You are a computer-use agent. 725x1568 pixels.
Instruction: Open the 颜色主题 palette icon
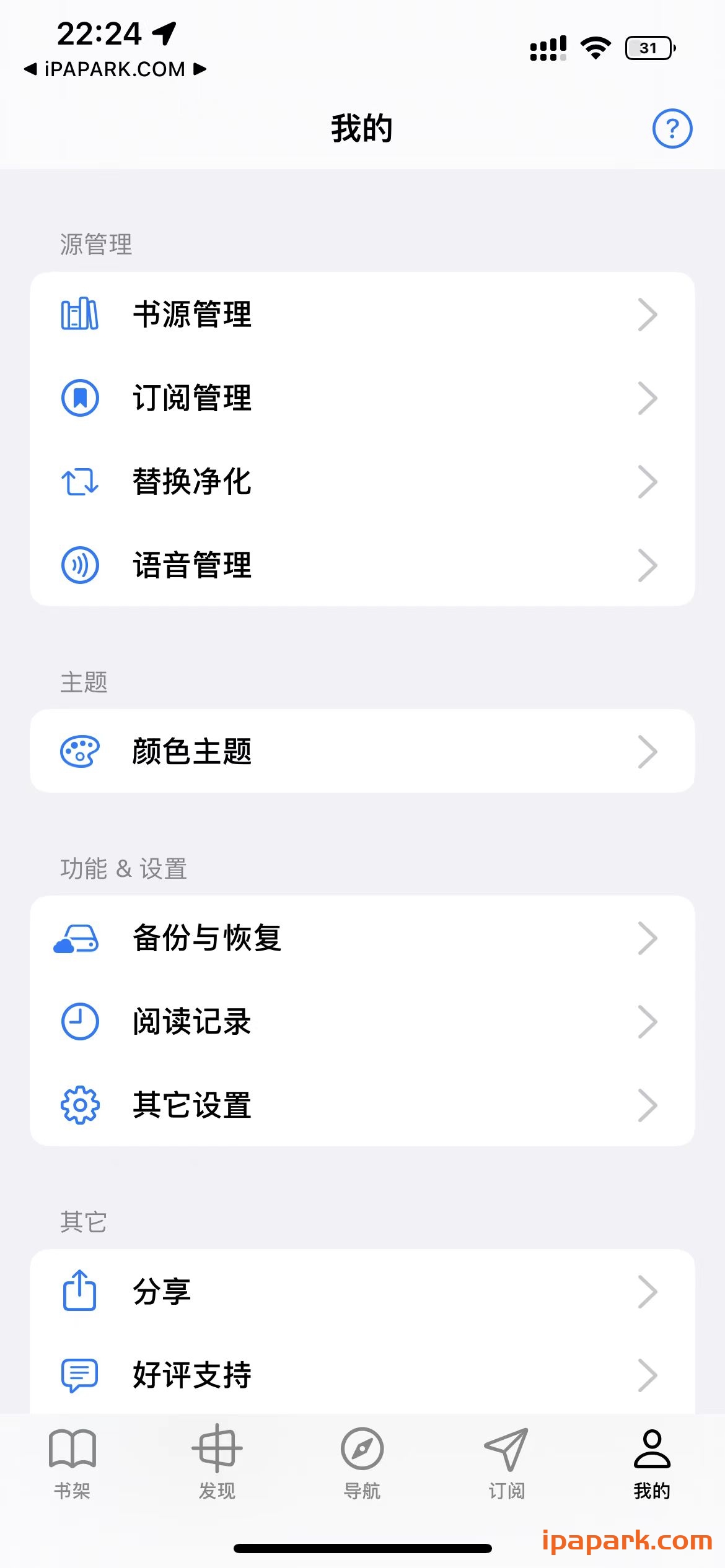(79, 751)
